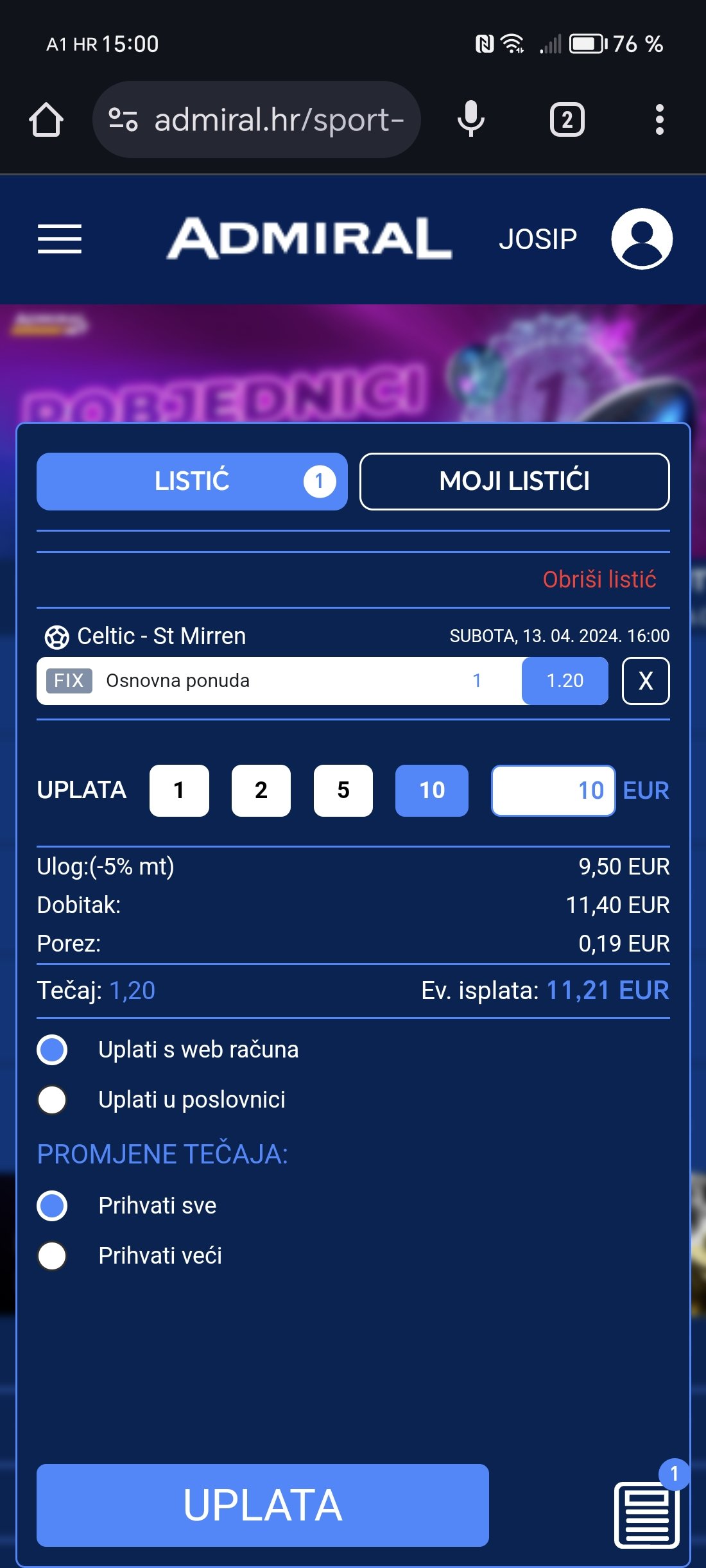This screenshot has width=706, height=1568.
Task: Open the hamburger menu
Action: pos(60,239)
